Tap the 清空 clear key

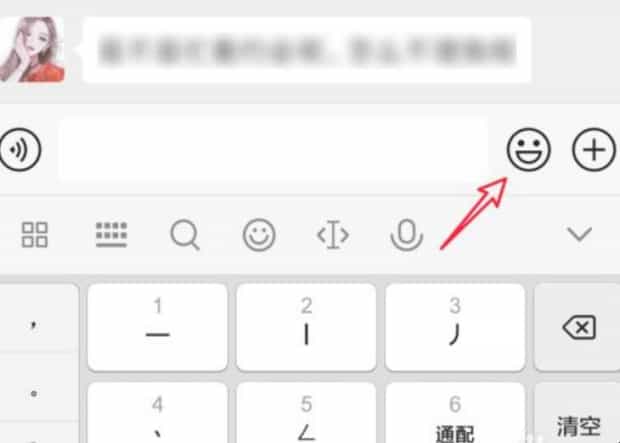pyautogui.click(x=579, y=422)
